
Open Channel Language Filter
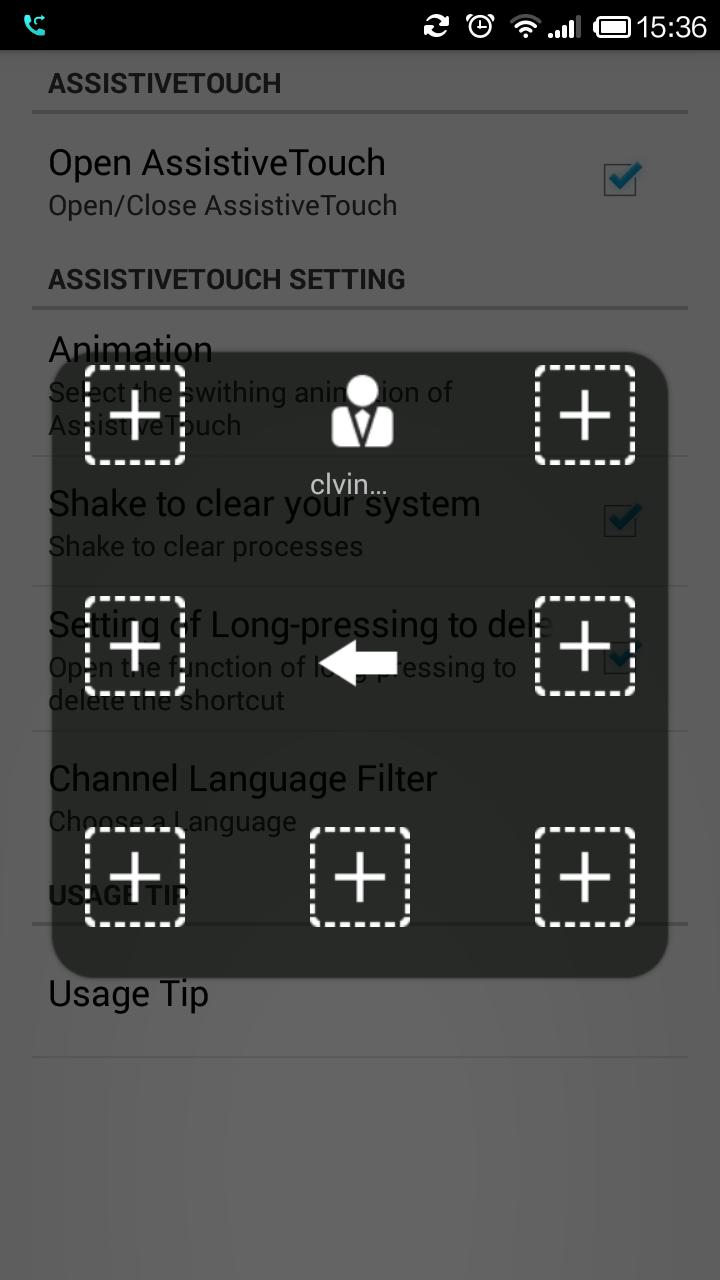[x=243, y=778]
